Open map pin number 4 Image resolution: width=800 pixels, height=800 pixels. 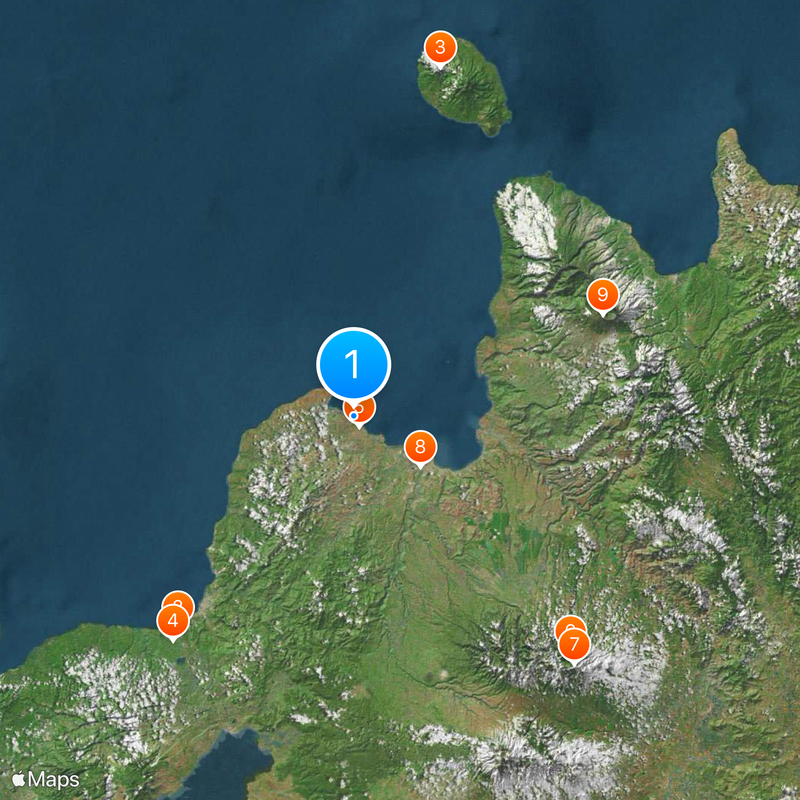pyautogui.click(x=174, y=622)
